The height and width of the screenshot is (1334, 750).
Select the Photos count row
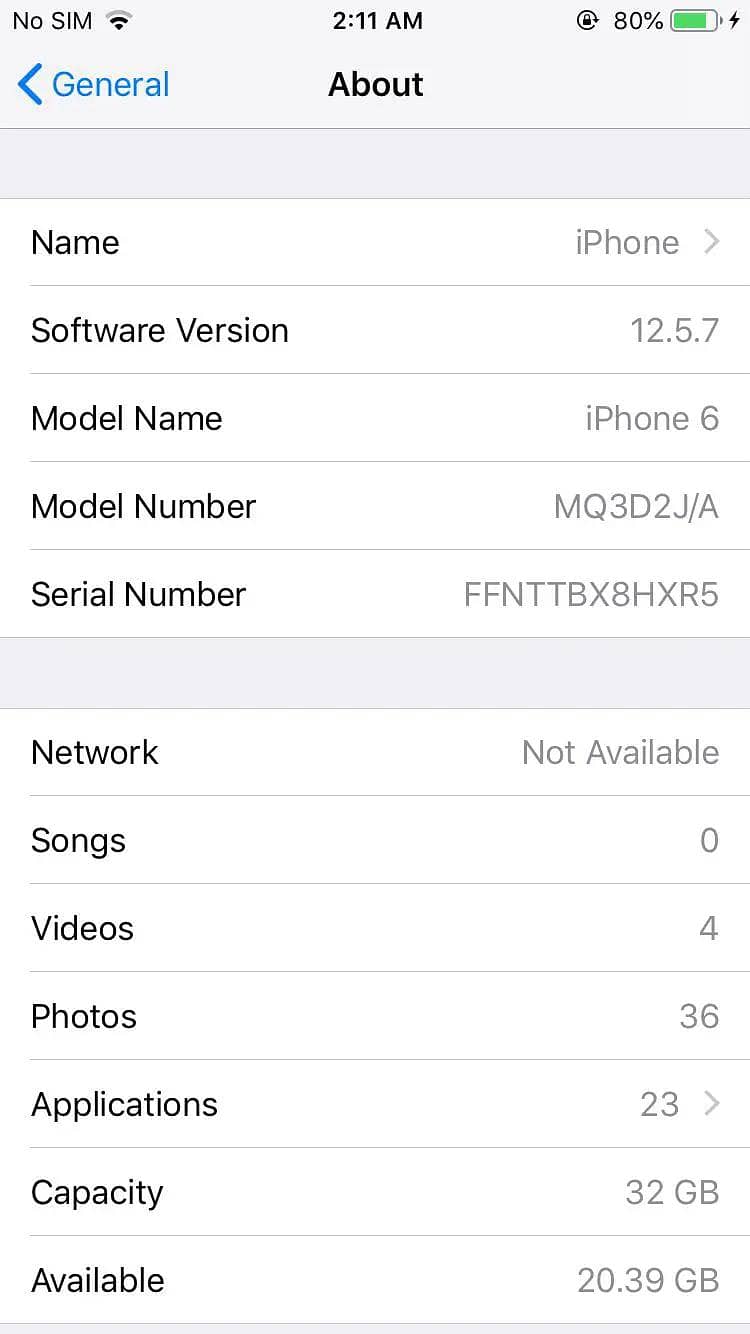point(375,1016)
